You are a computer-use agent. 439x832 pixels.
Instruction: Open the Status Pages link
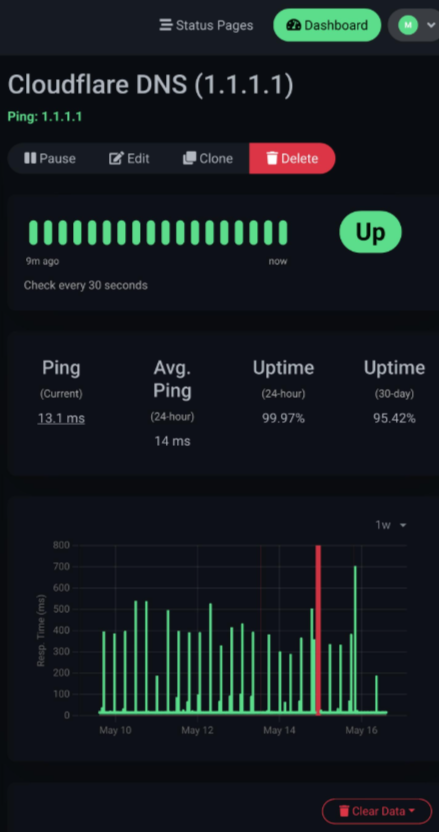[206, 25]
